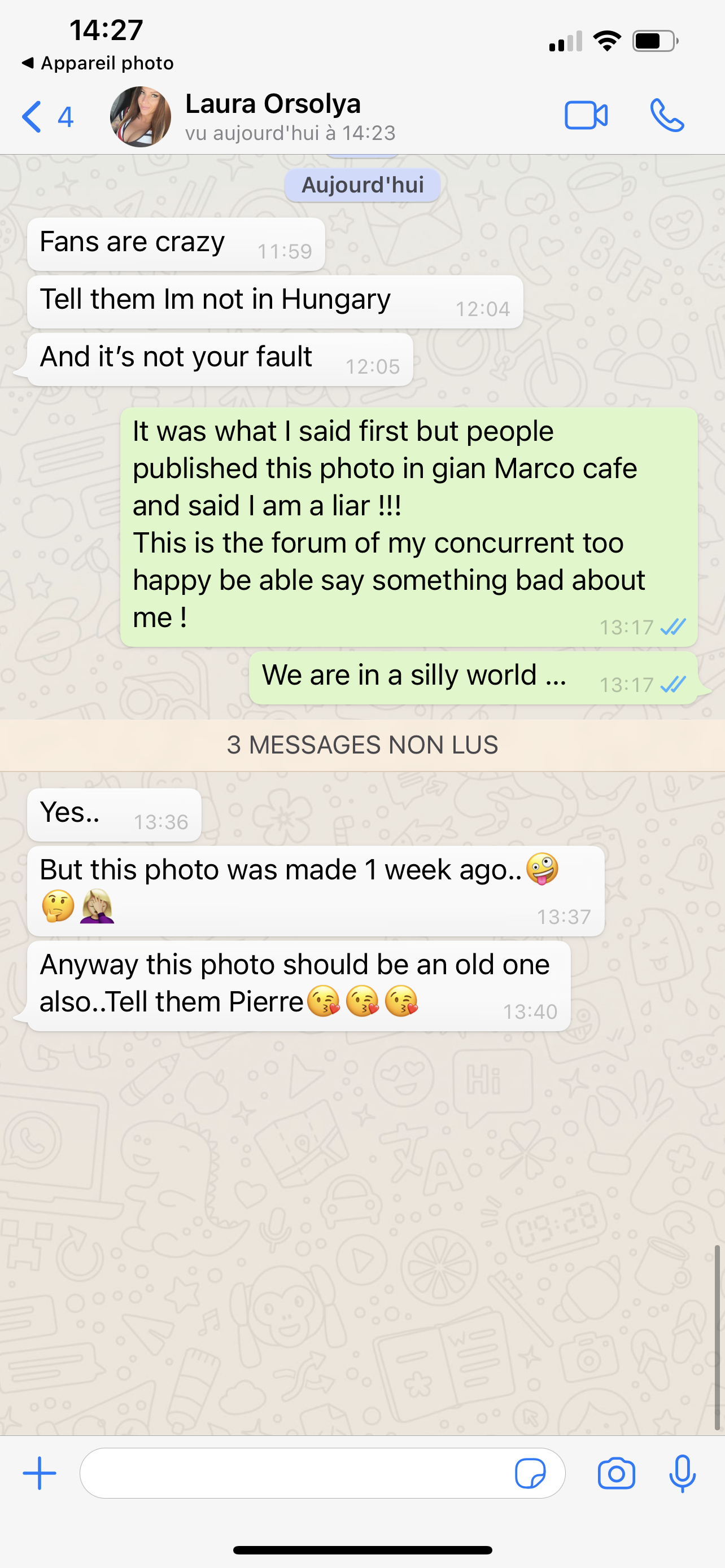
Task: Open the sticker picker
Action: [530, 1474]
